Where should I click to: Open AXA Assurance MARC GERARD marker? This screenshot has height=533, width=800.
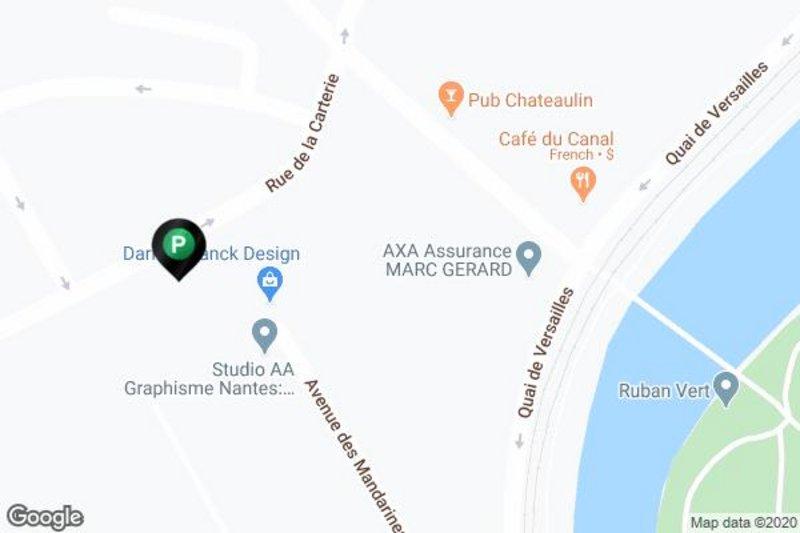pos(528,259)
